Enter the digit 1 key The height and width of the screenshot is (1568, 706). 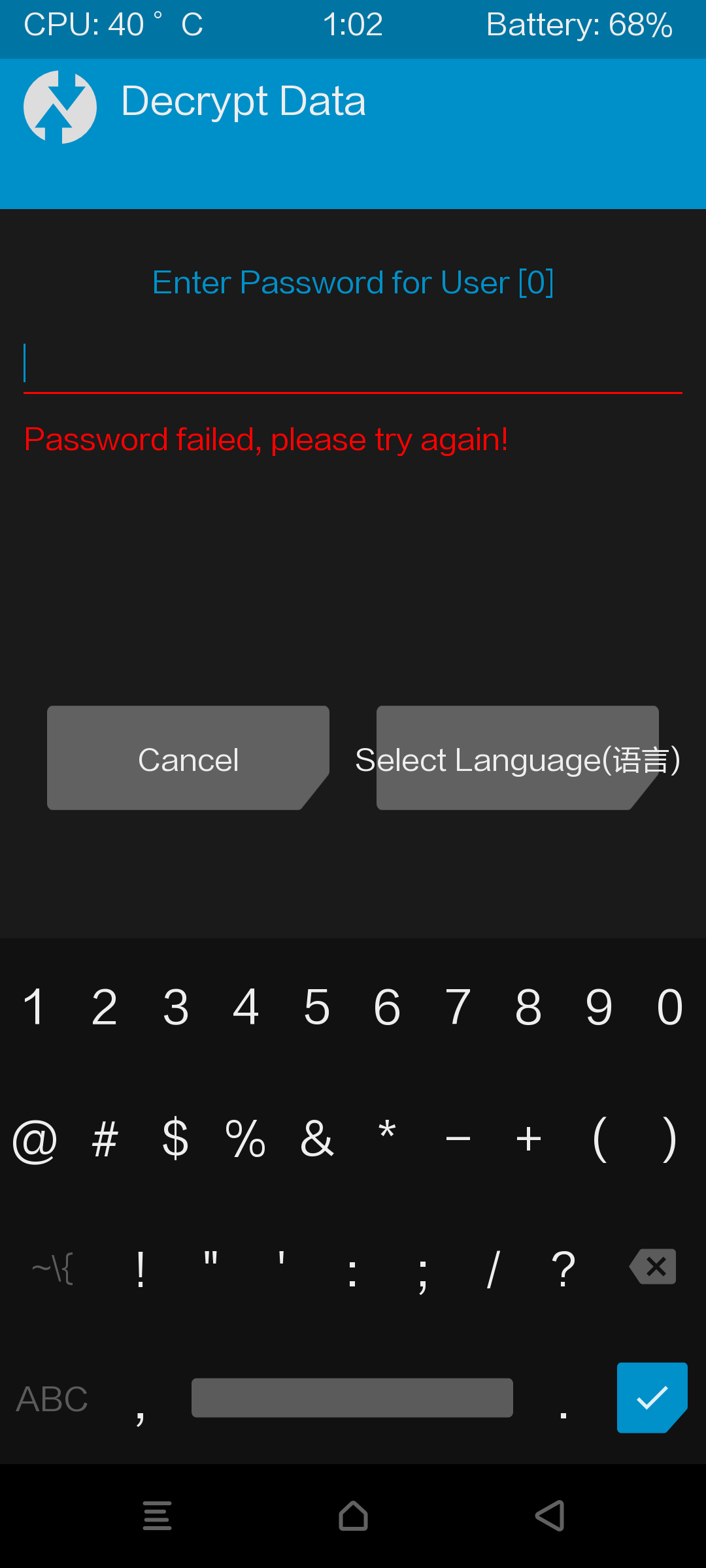34,1007
